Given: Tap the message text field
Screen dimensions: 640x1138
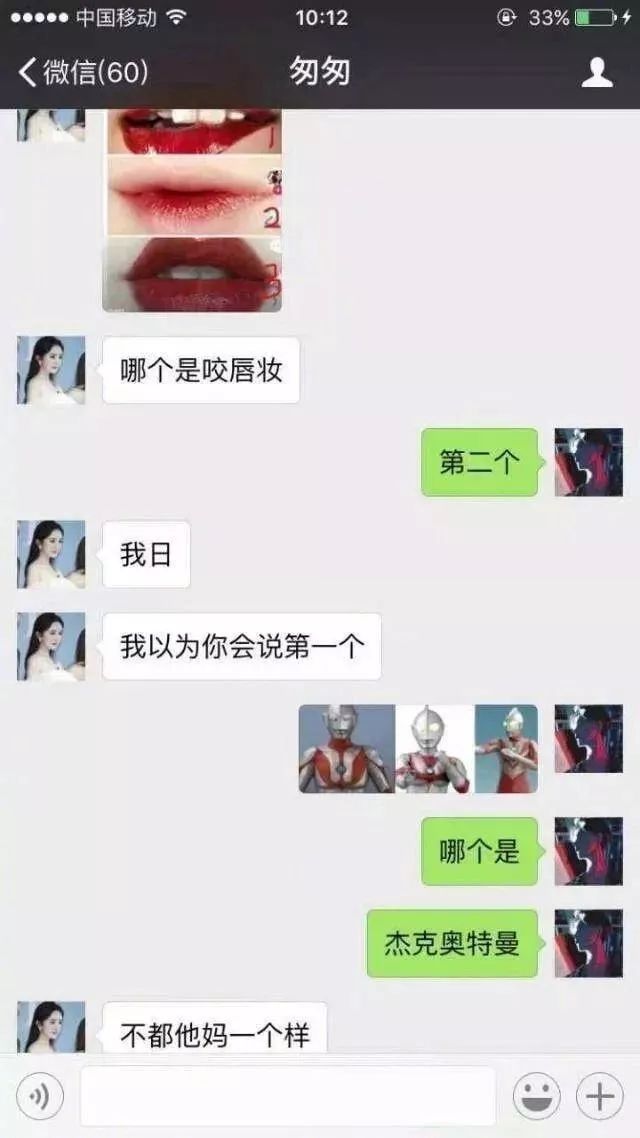Looking at the screenshot, I should click(288, 1096).
